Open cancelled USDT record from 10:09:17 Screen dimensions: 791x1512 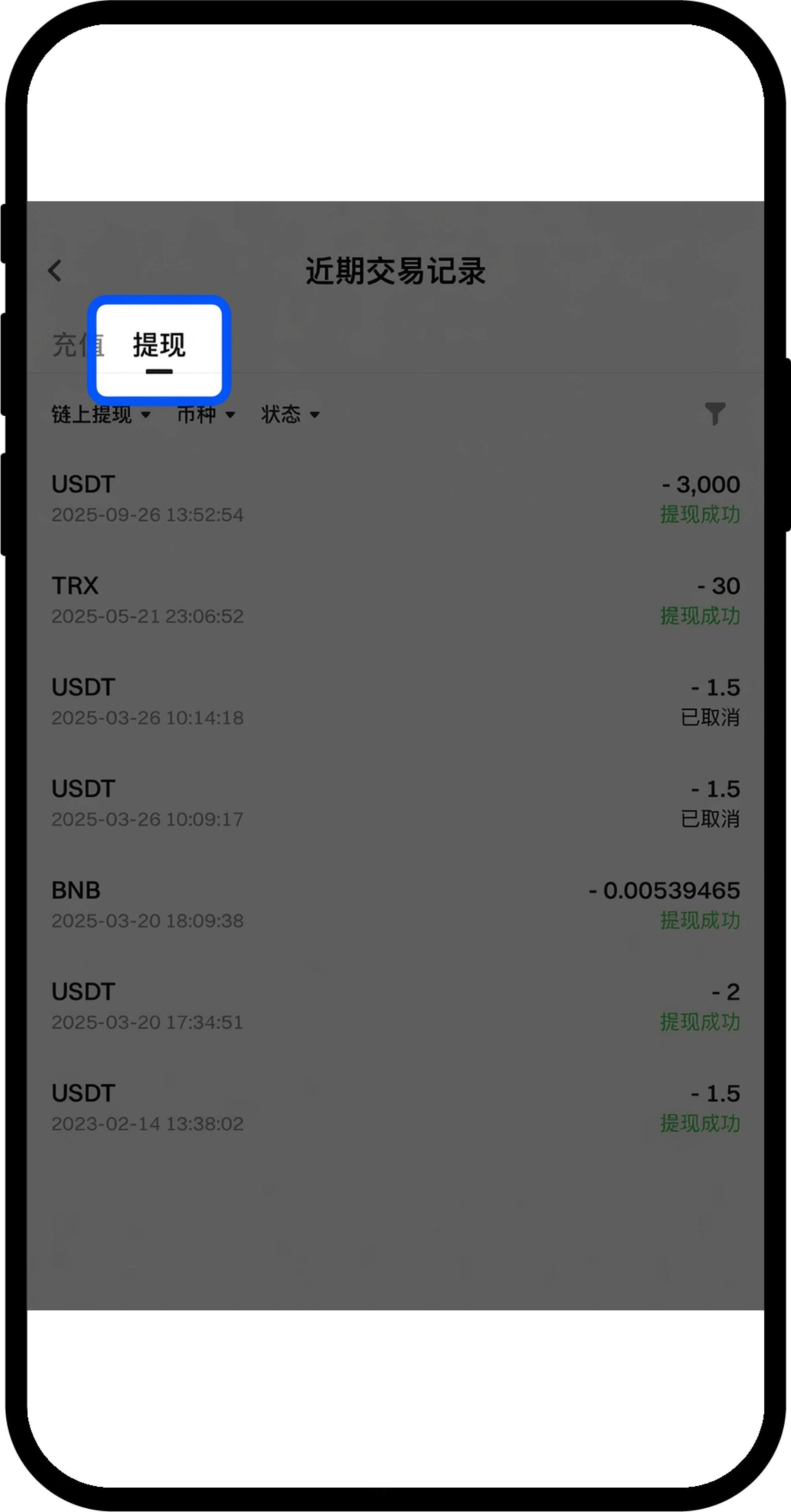click(395, 803)
